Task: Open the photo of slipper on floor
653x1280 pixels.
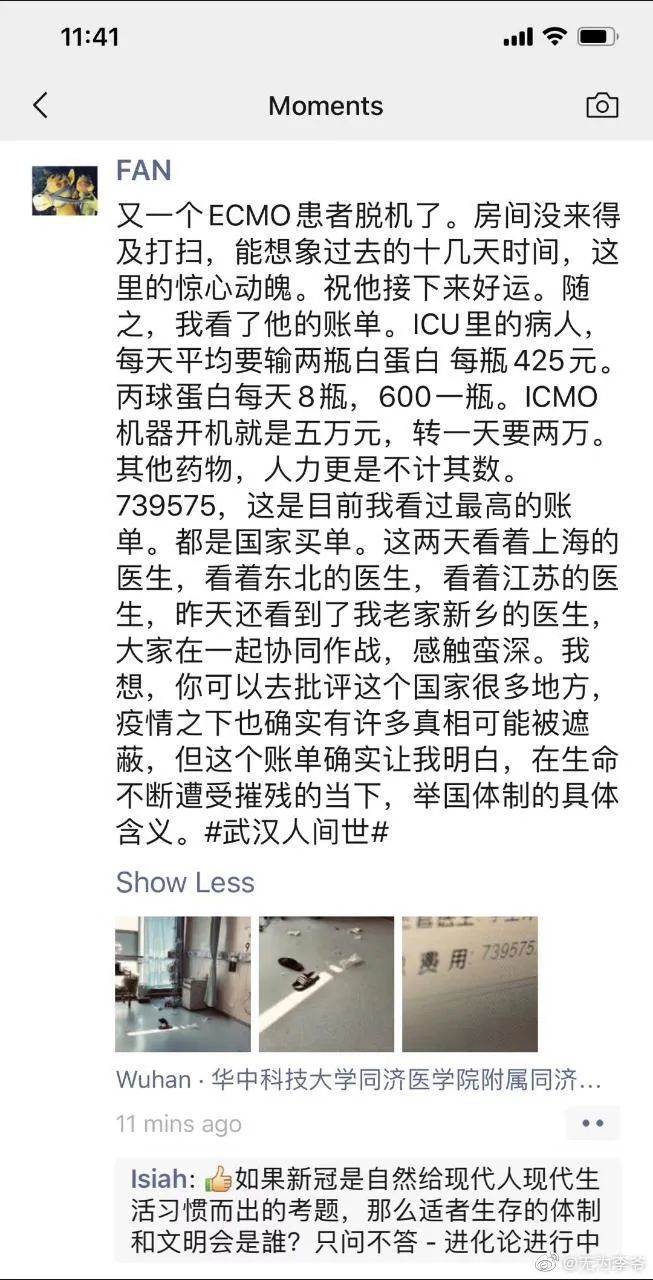Action: coord(326,984)
